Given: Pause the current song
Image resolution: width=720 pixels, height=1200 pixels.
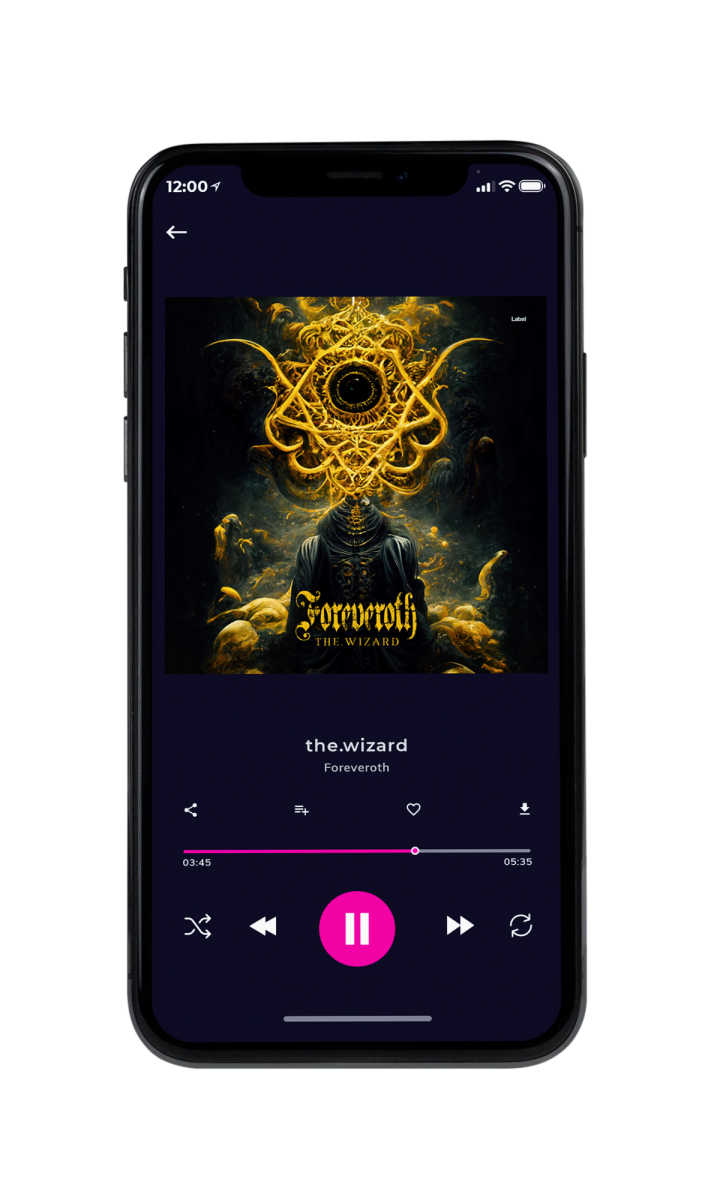Looking at the screenshot, I should 357,929.
